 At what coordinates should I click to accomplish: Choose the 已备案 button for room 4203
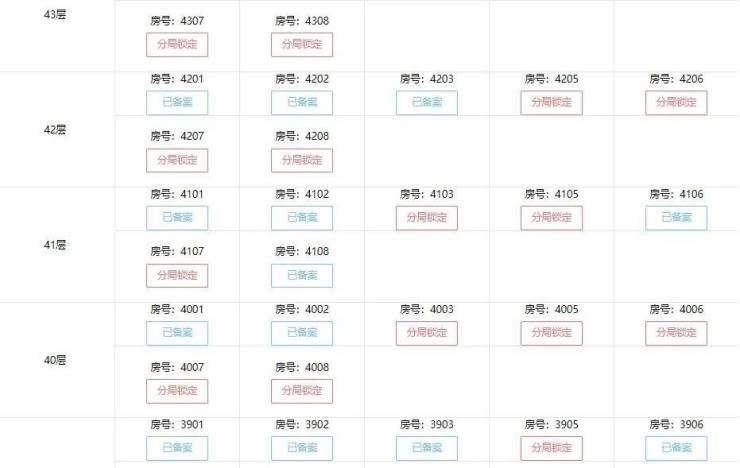pos(427,103)
